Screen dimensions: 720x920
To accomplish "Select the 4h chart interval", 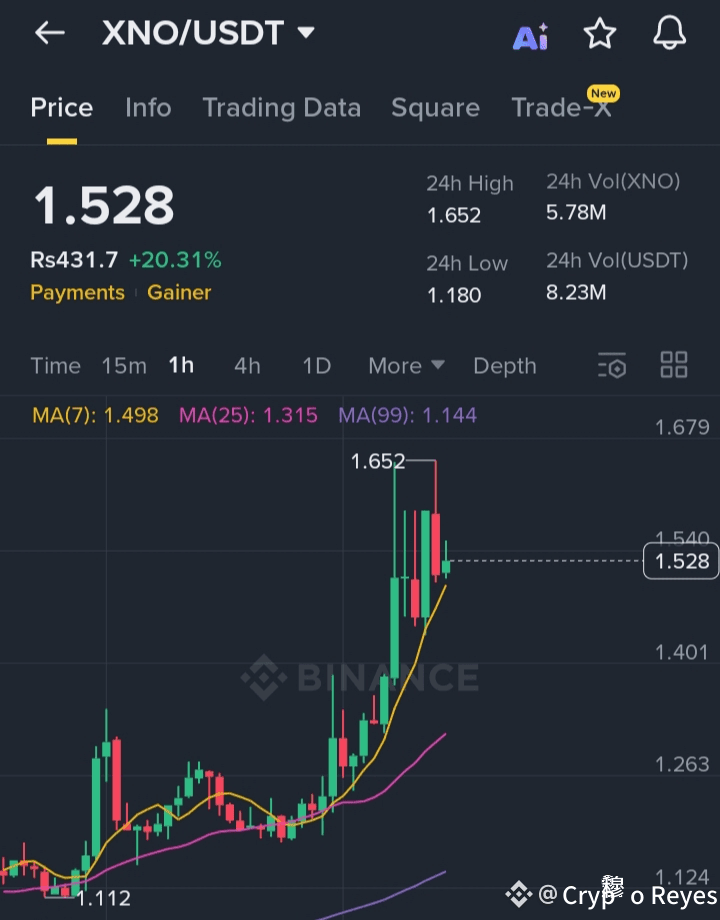I will coord(247,366).
